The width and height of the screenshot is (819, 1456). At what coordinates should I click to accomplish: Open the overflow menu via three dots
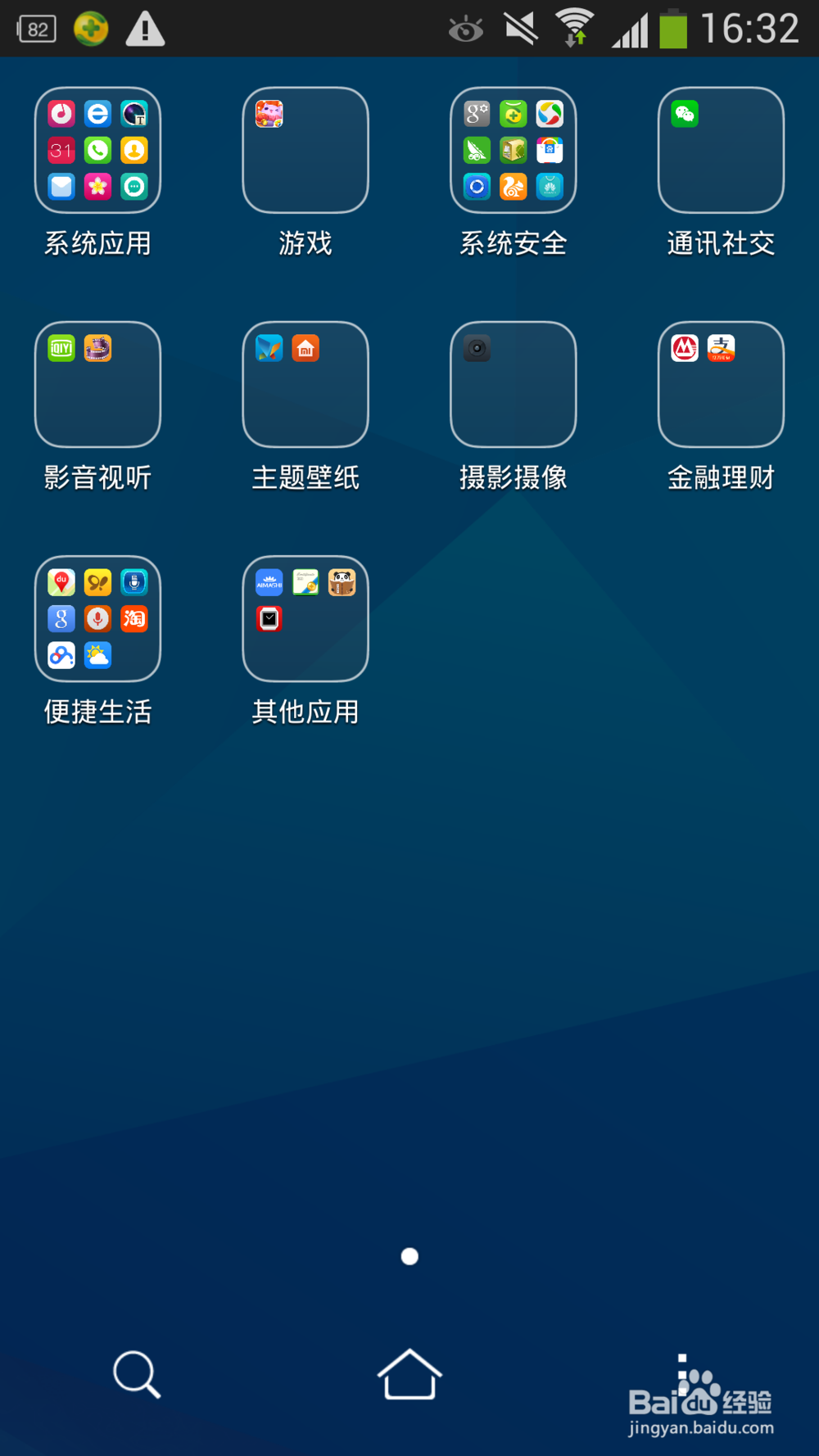click(x=682, y=1376)
